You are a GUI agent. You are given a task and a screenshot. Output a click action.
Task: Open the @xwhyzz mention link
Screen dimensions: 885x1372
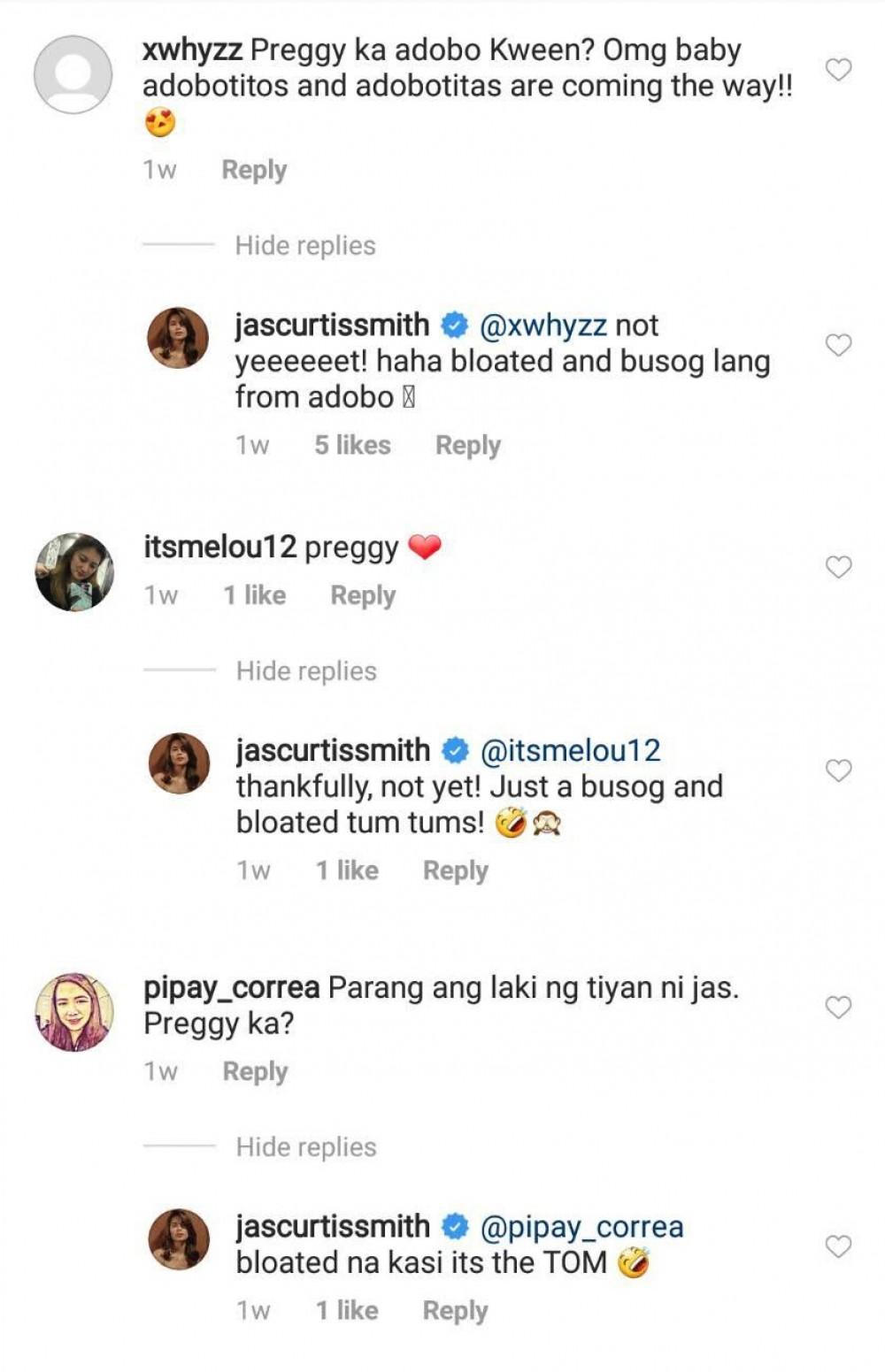pyautogui.click(x=543, y=326)
